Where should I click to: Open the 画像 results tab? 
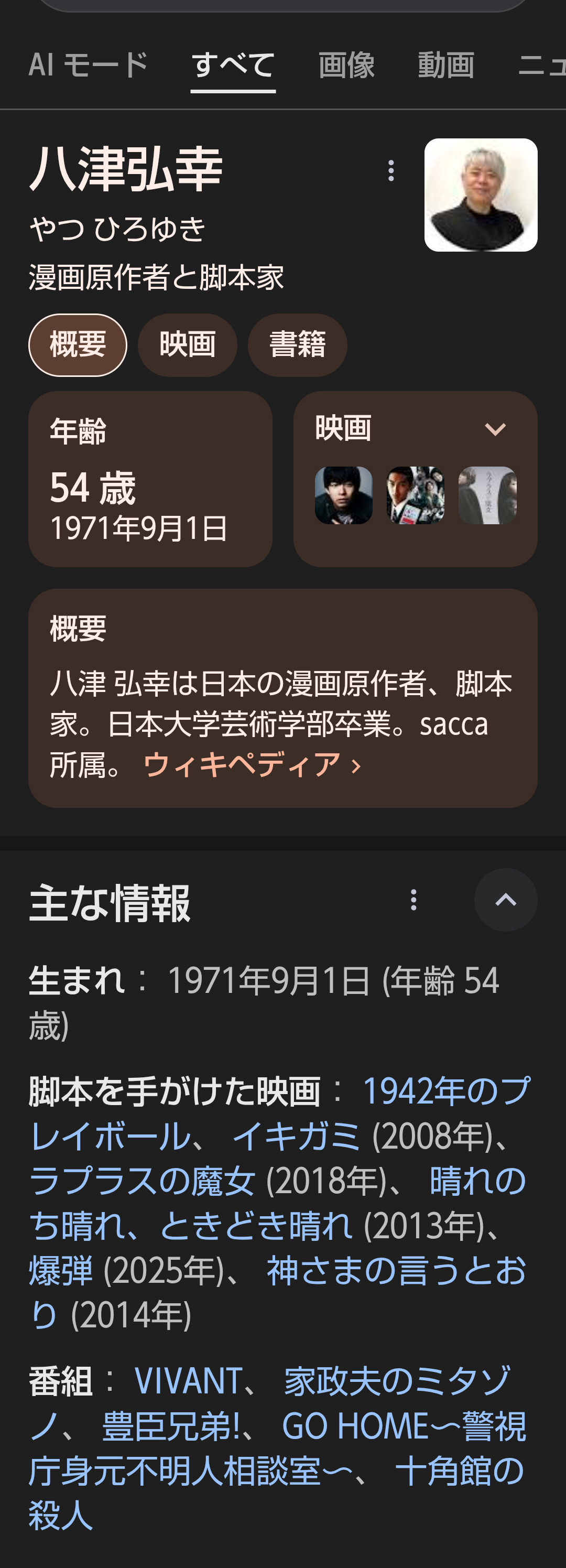346,64
